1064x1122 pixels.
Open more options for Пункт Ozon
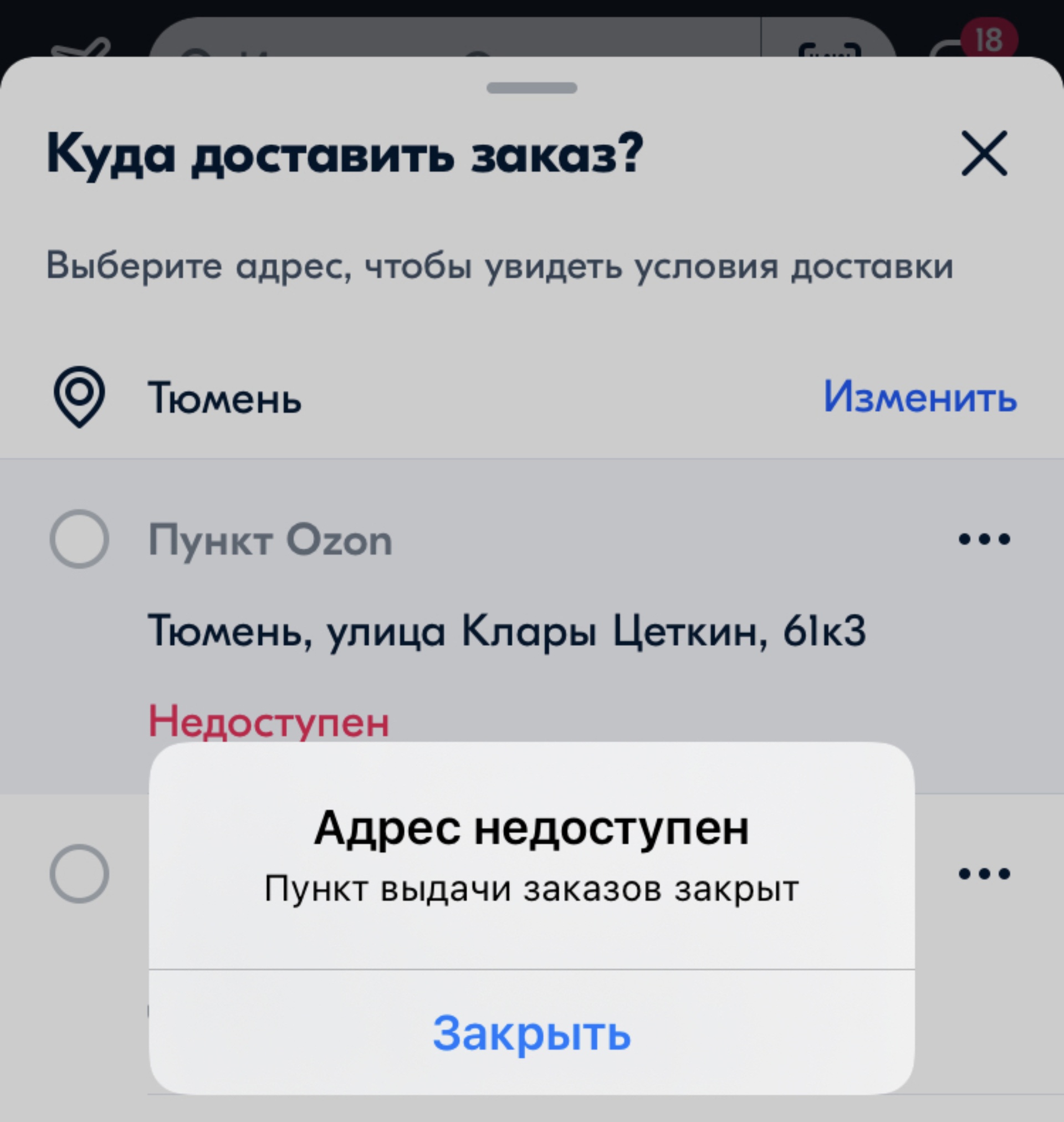pyautogui.click(x=984, y=539)
